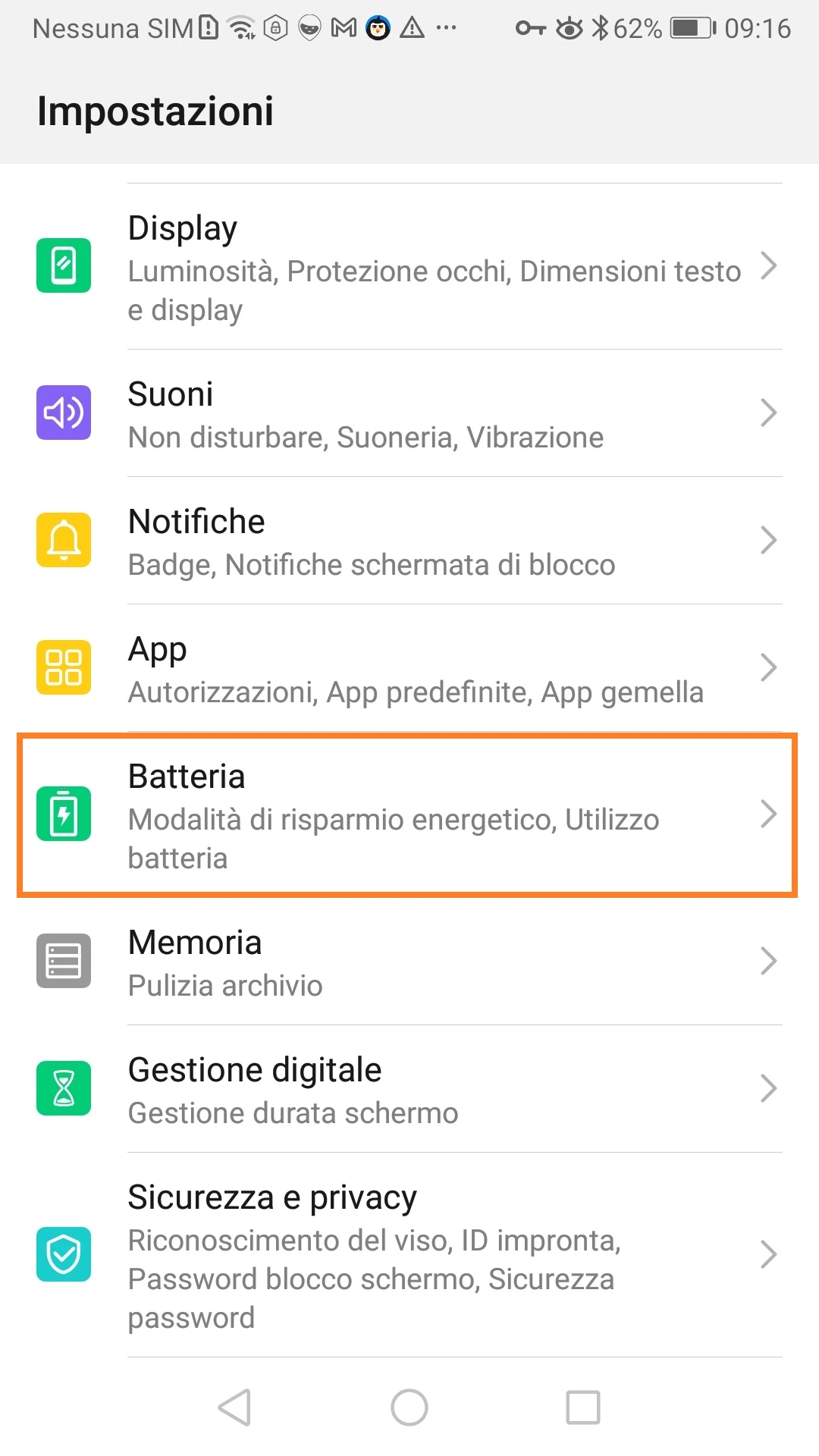
Task: Open Gestione digitale
Action: pyautogui.click(x=409, y=1089)
